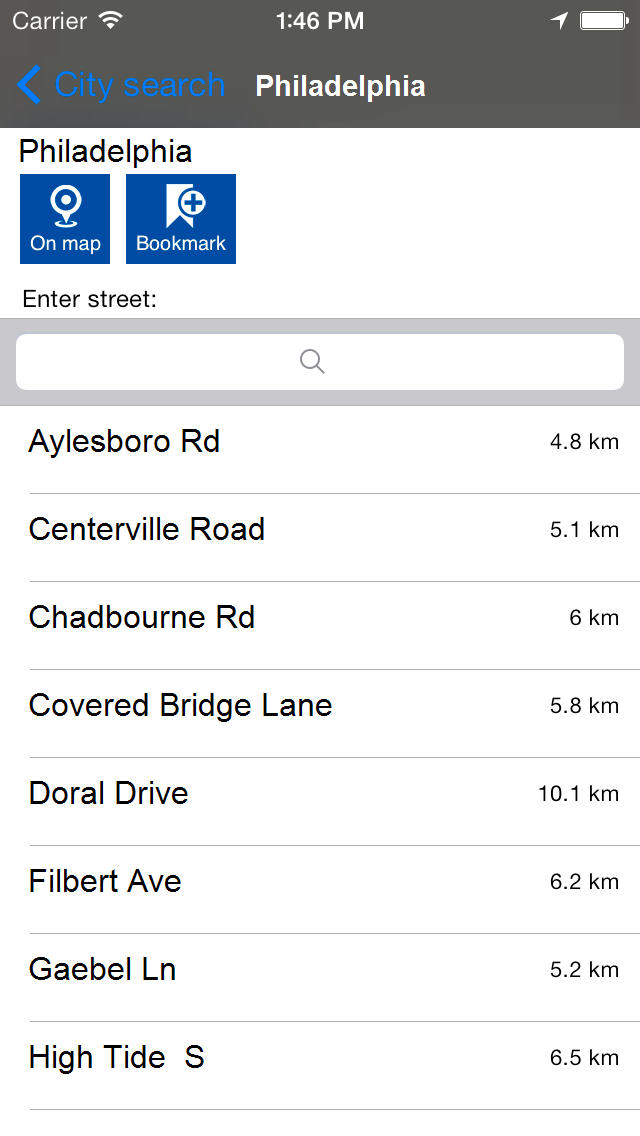Show Philadelphia on map

pyautogui.click(x=65, y=219)
